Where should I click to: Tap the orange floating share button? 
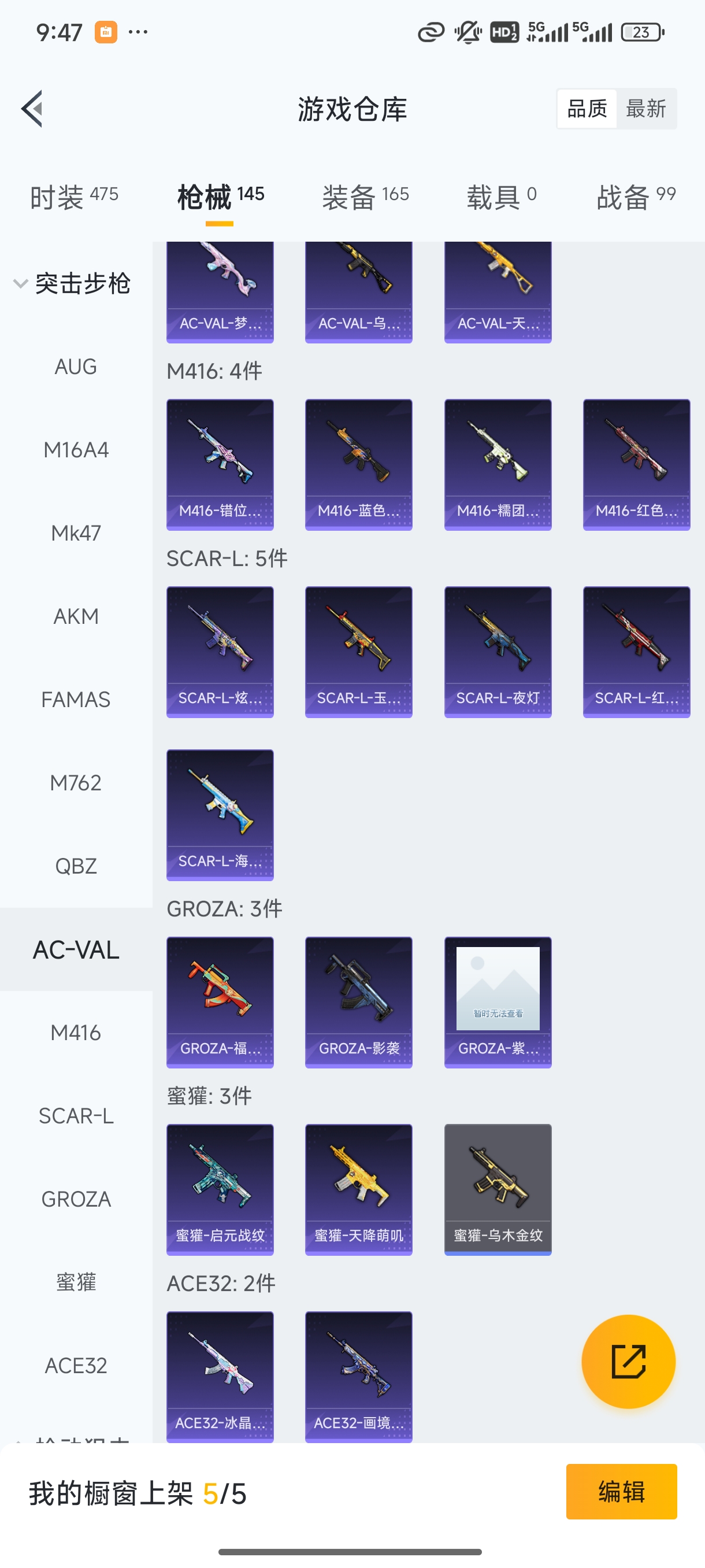628,1361
